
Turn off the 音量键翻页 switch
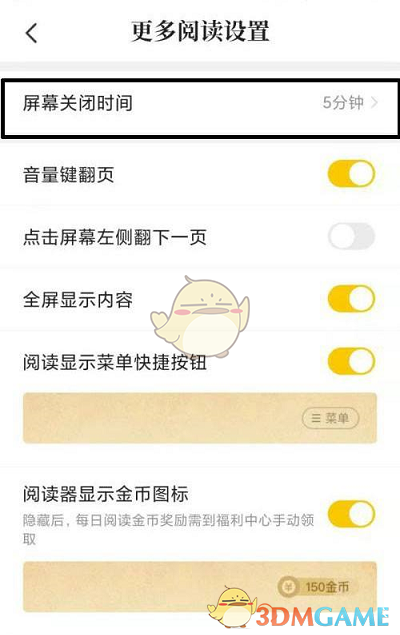(351, 174)
